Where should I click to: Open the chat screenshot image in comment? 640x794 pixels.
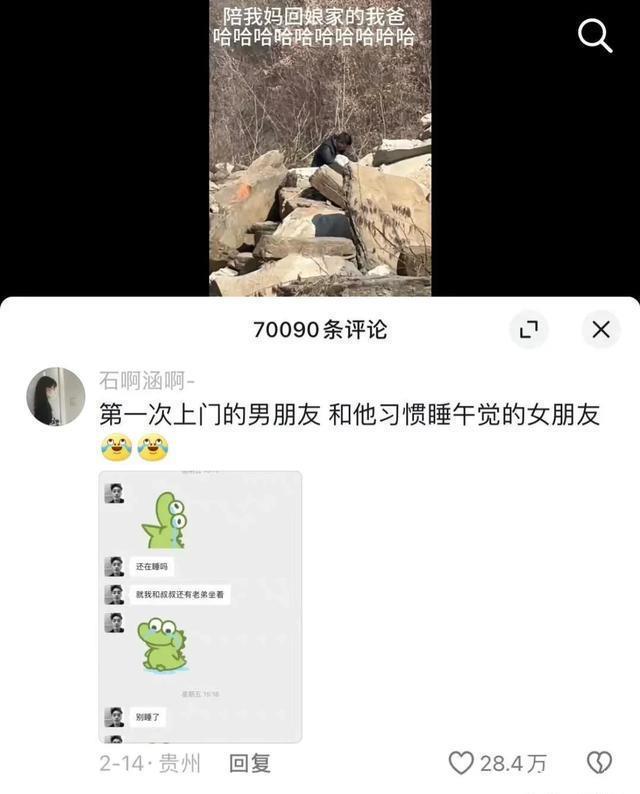(x=200, y=606)
